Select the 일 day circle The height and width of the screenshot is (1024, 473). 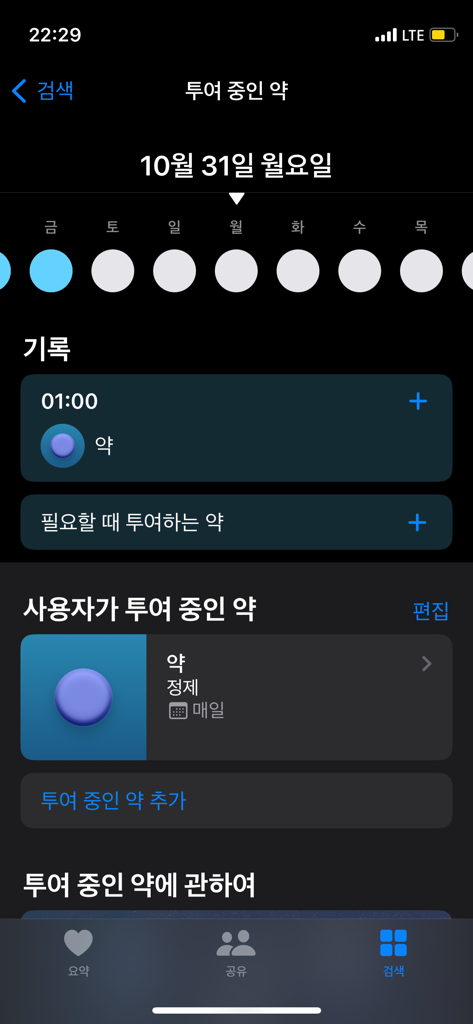click(x=174, y=270)
